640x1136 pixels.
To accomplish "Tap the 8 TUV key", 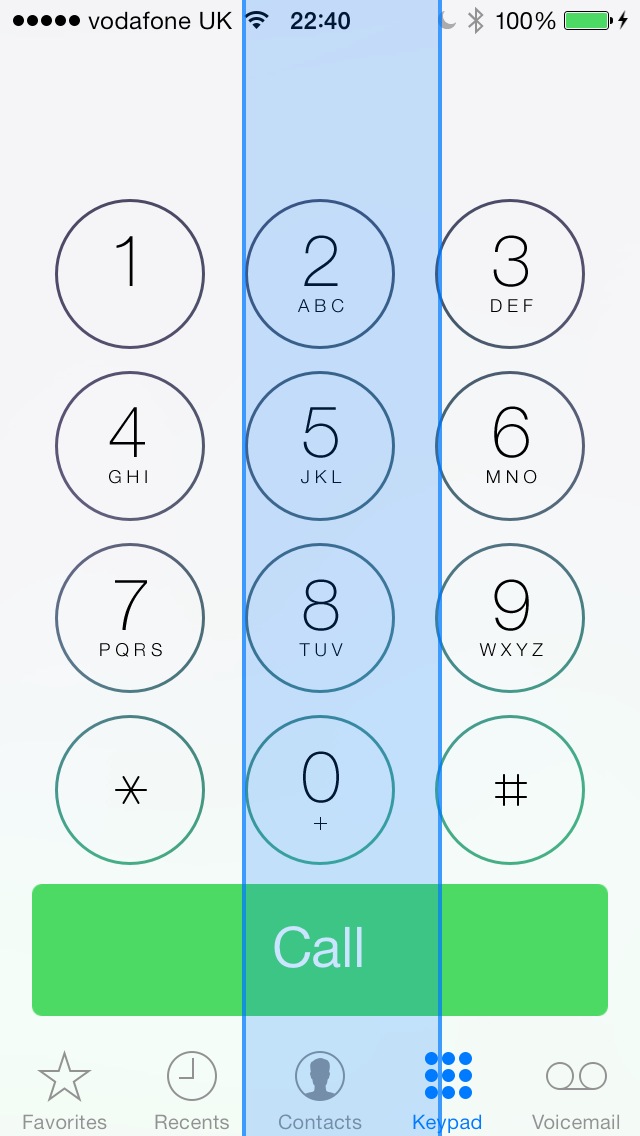I will (x=320, y=618).
